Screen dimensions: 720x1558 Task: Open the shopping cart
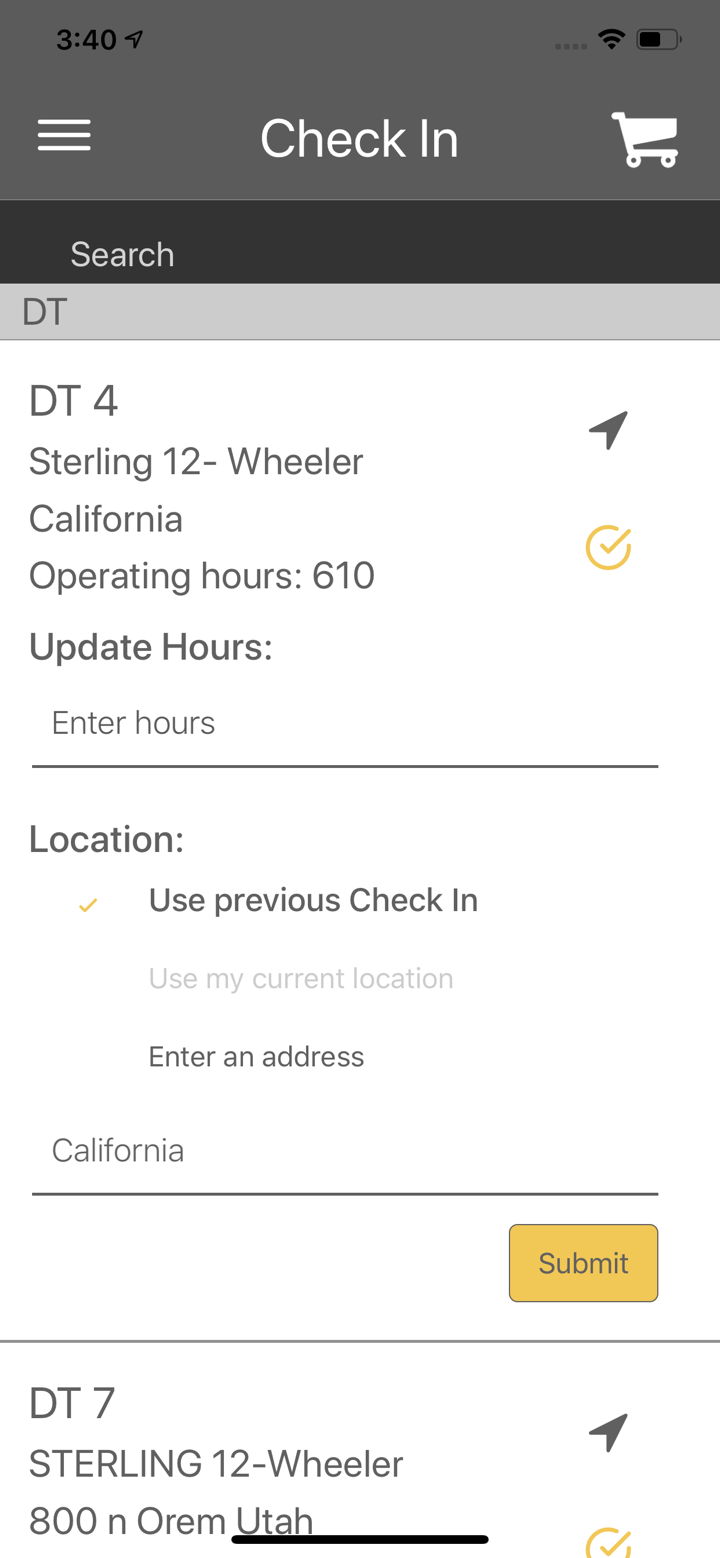645,140
